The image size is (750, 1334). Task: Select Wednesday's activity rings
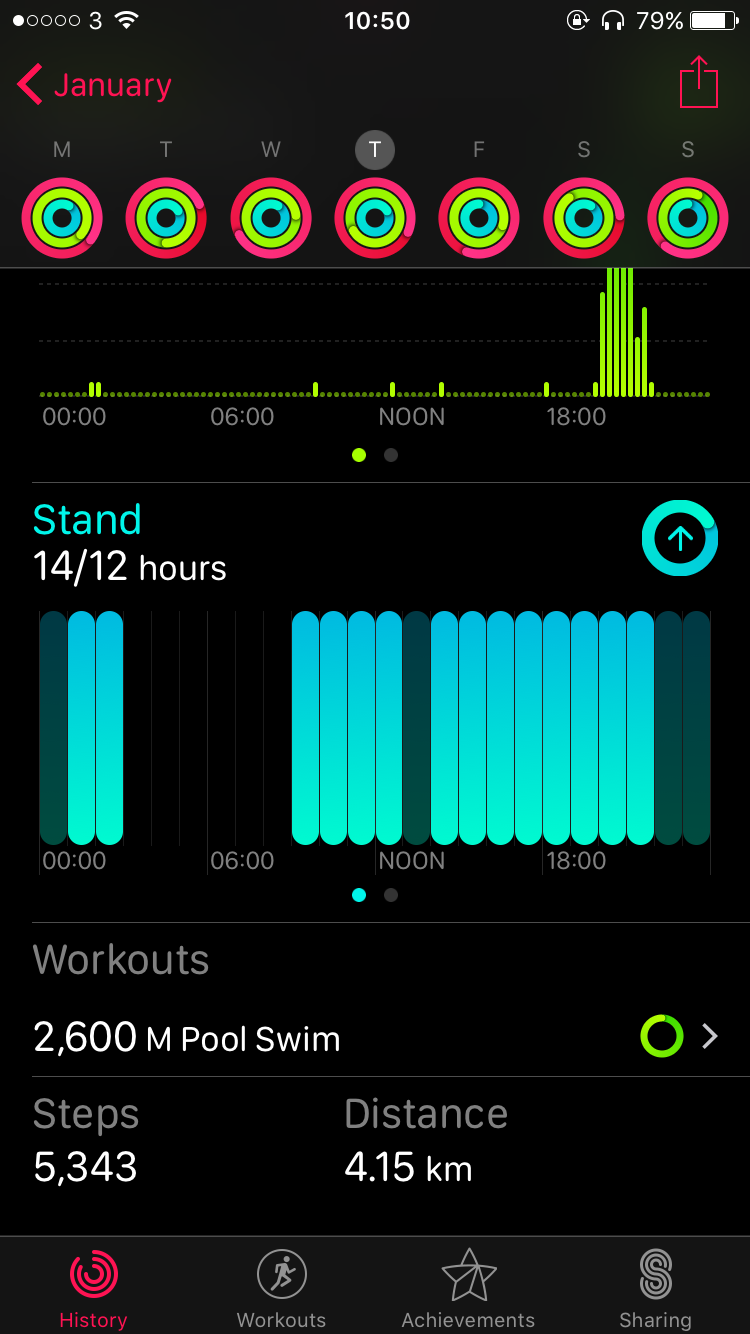pyautogui.click(x=271, y=218)
